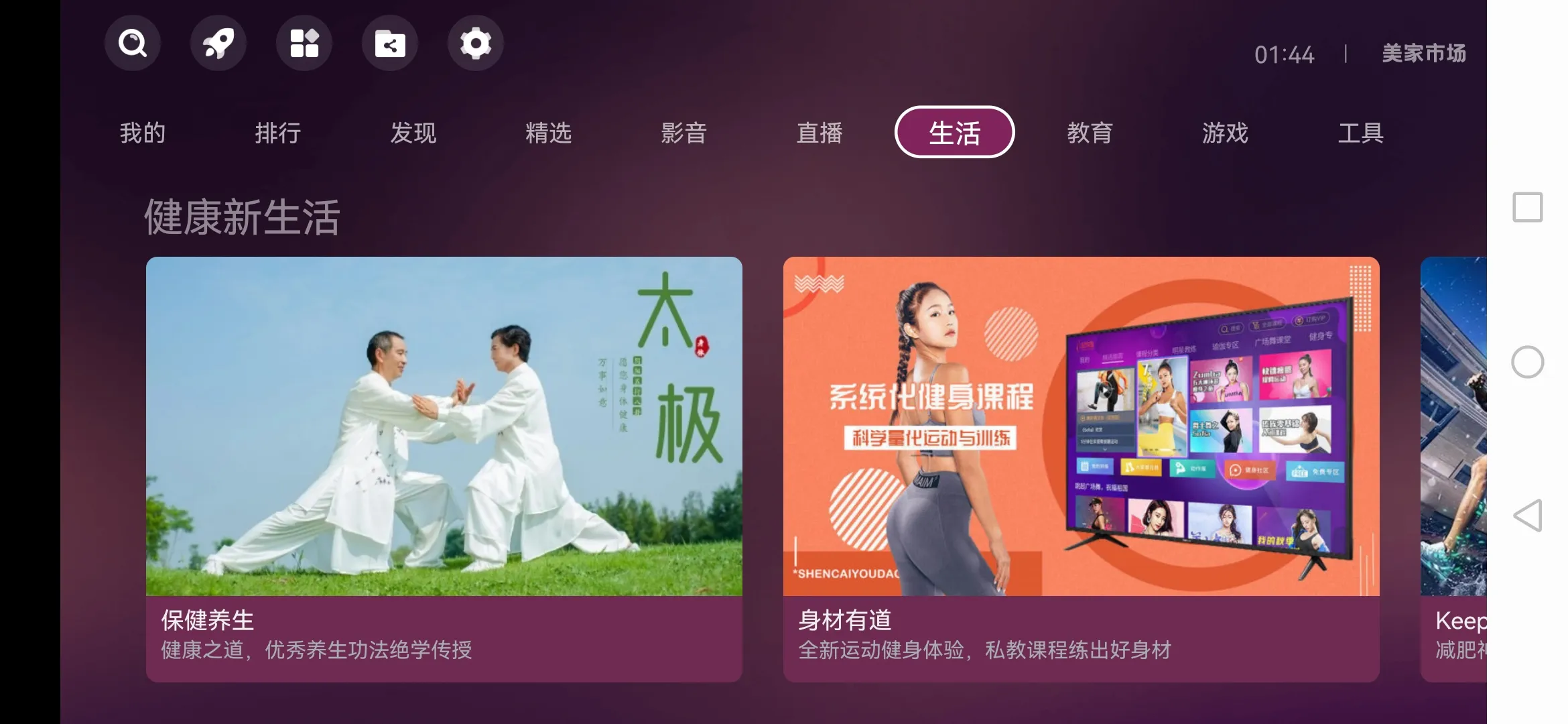Select the 生活 tab
Image resolution: width=1568 pixels, height=724 pixels.
[955, 133]
